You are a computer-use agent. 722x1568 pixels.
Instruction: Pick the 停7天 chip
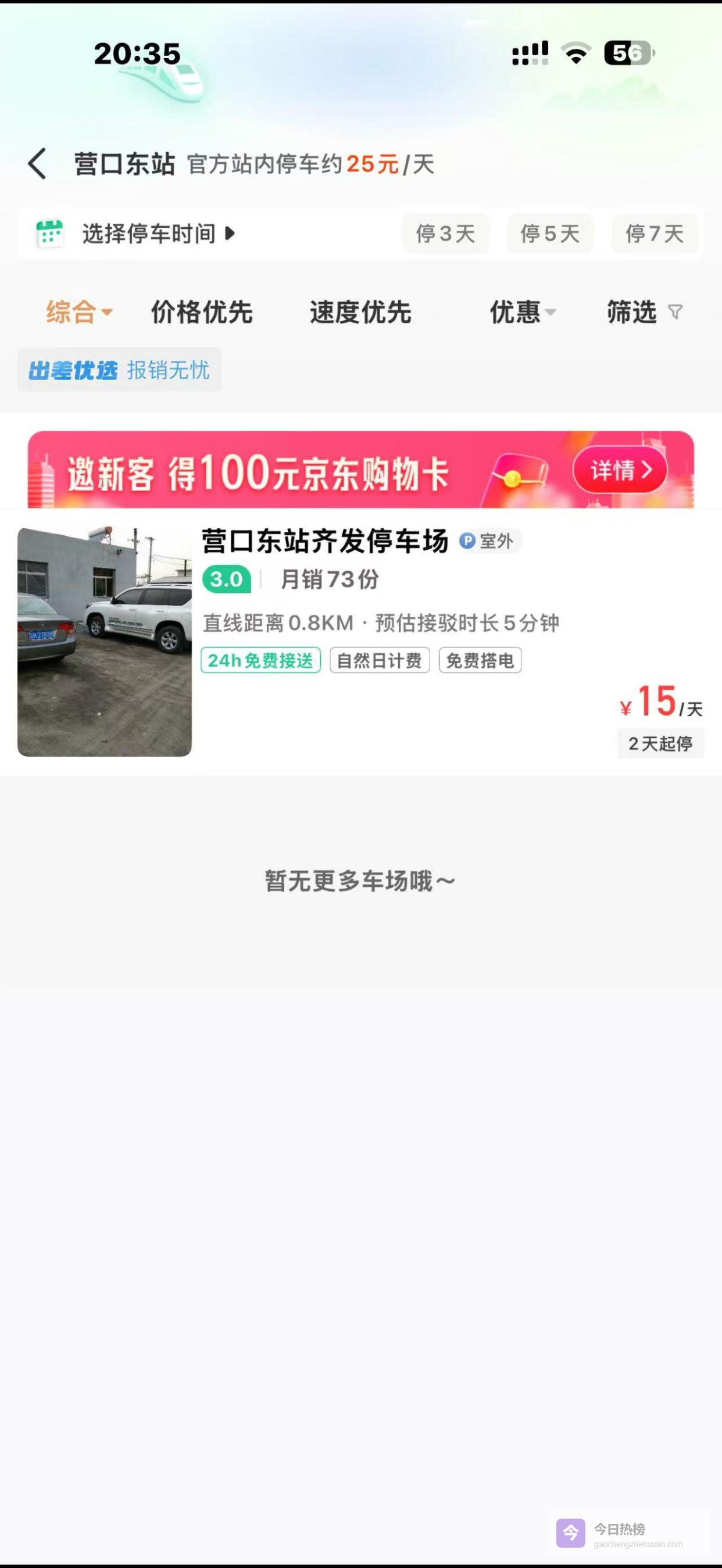coord(655,234)
